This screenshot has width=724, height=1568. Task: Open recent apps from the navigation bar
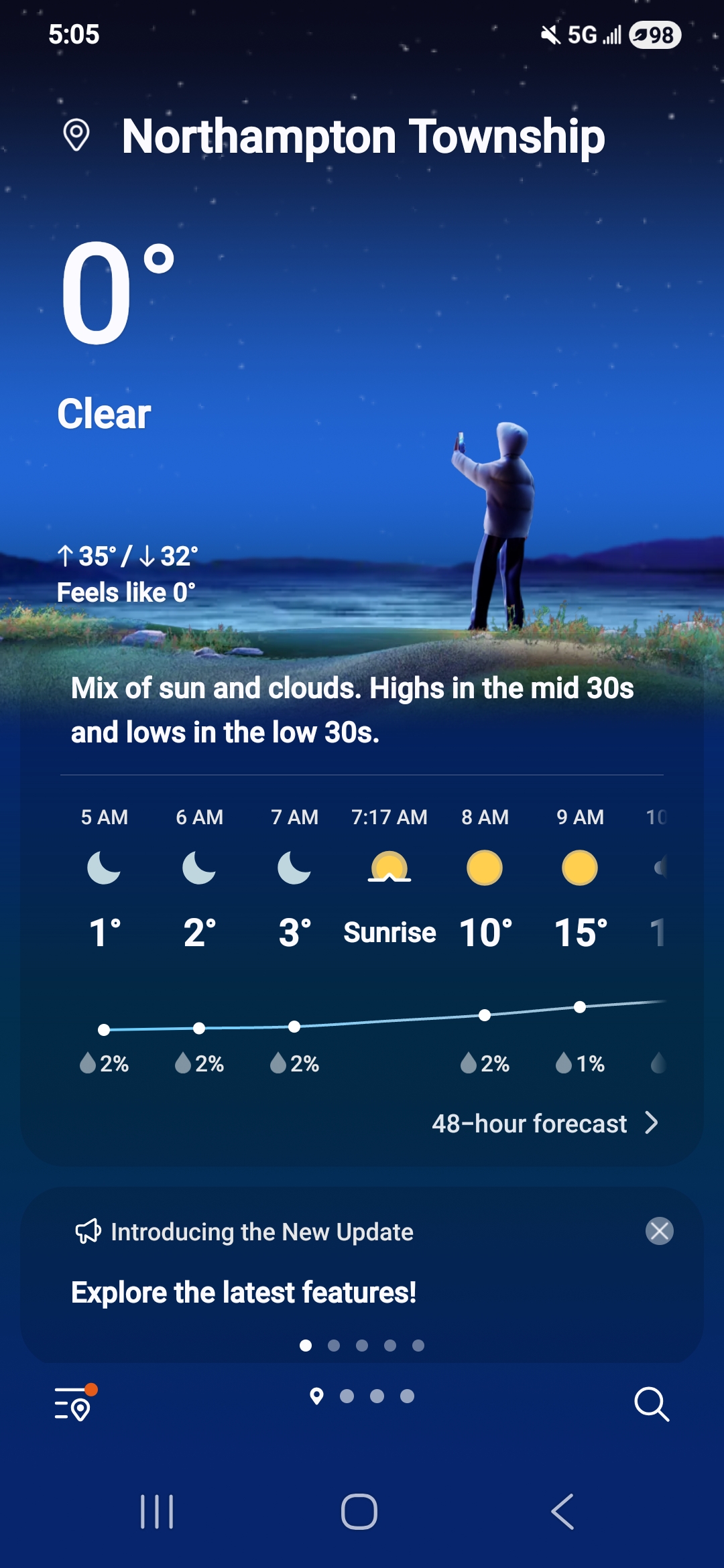(157, 1512)
